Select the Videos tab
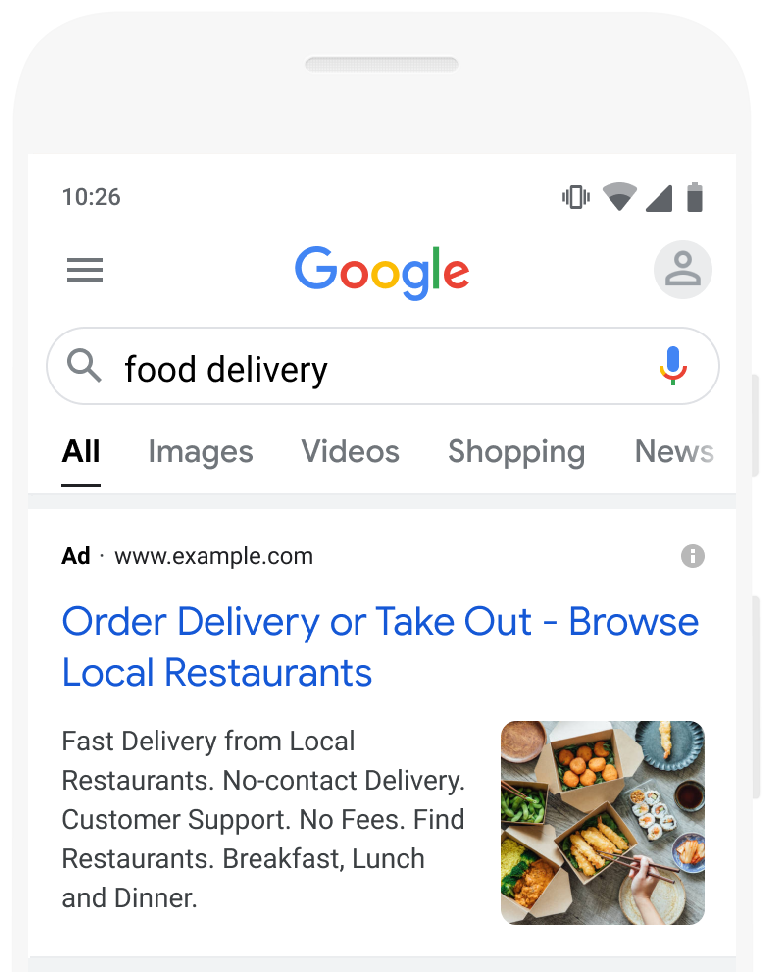The image size is (768, 972). coord(350,452)
